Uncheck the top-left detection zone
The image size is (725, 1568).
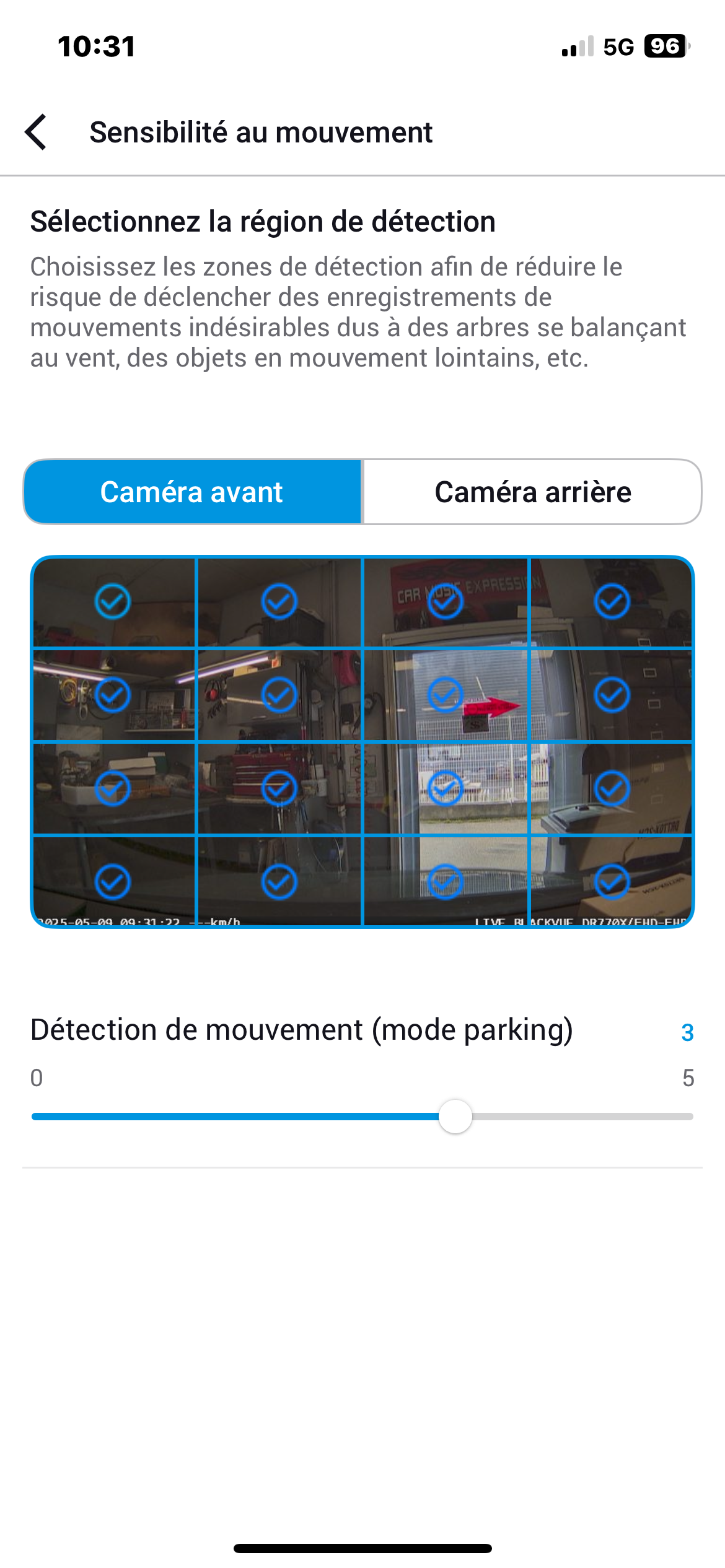(113, 601)
